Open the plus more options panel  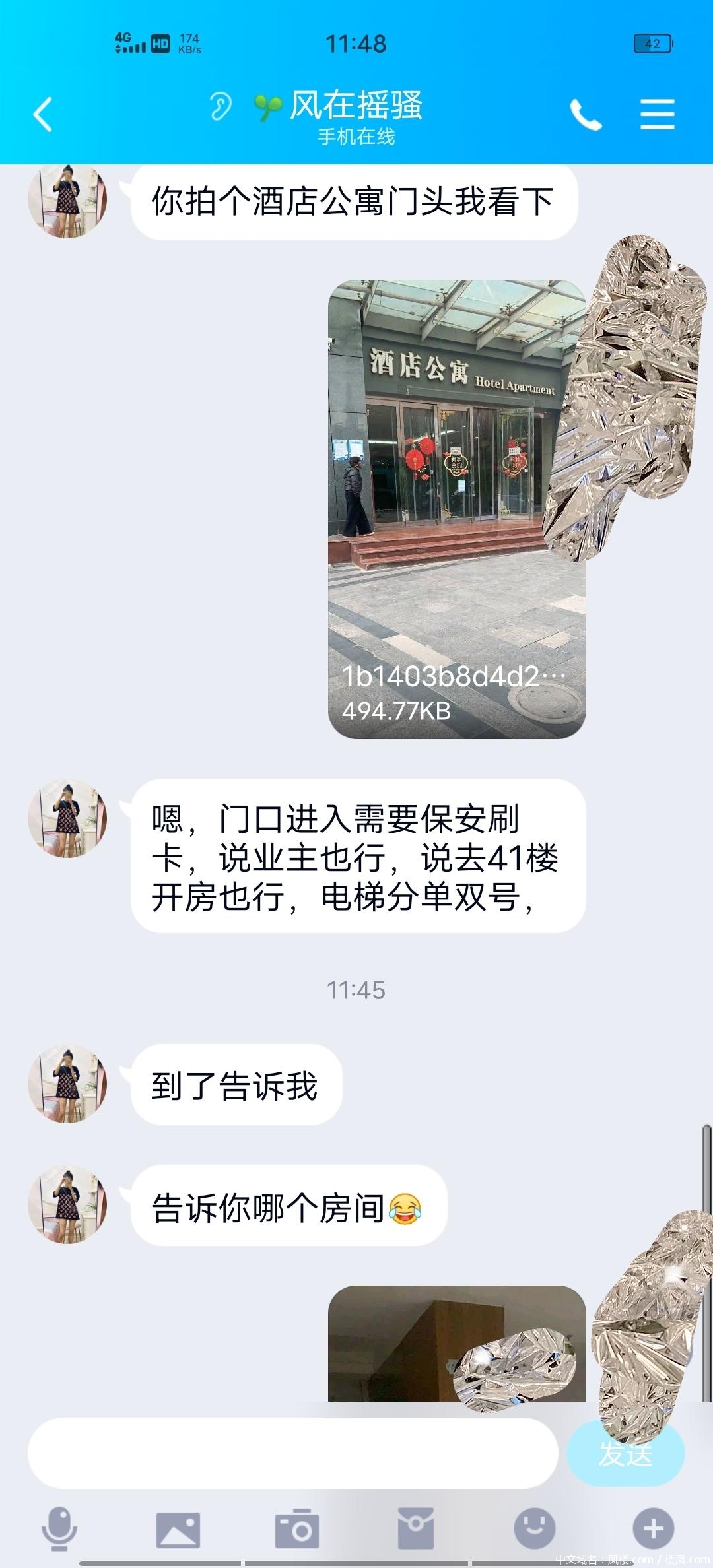coord(653,1529)
